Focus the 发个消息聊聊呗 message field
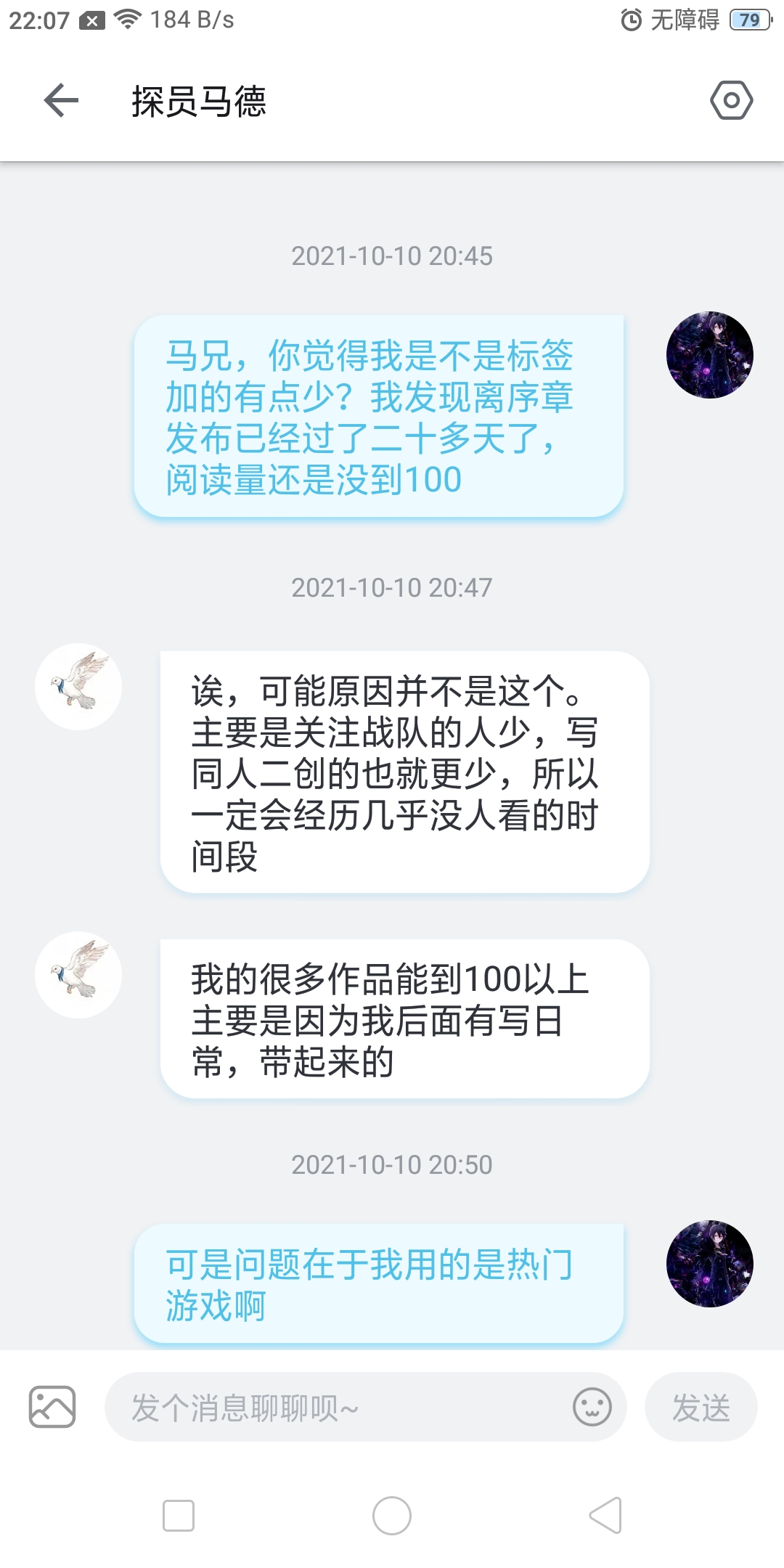Screen dimensions: 784x1568 [341, 1408]
